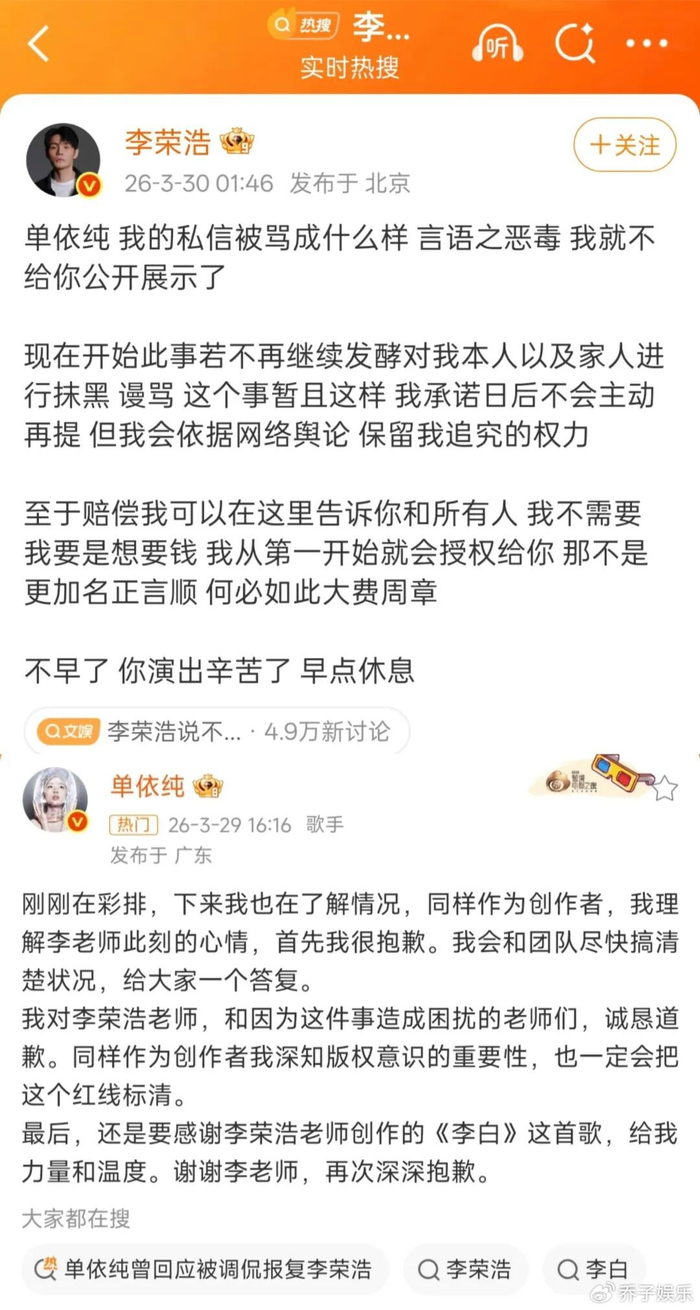Open search from the top bar
Screen dimensions: 700x1310
[x=575, y=44]
